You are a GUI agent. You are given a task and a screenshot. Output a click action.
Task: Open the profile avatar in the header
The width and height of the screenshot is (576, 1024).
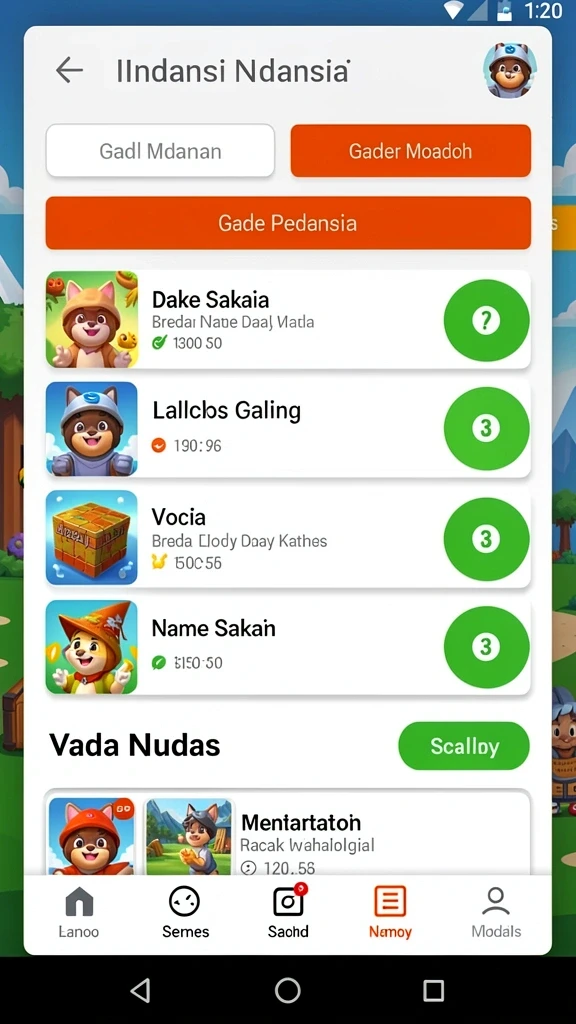(510, 70)
